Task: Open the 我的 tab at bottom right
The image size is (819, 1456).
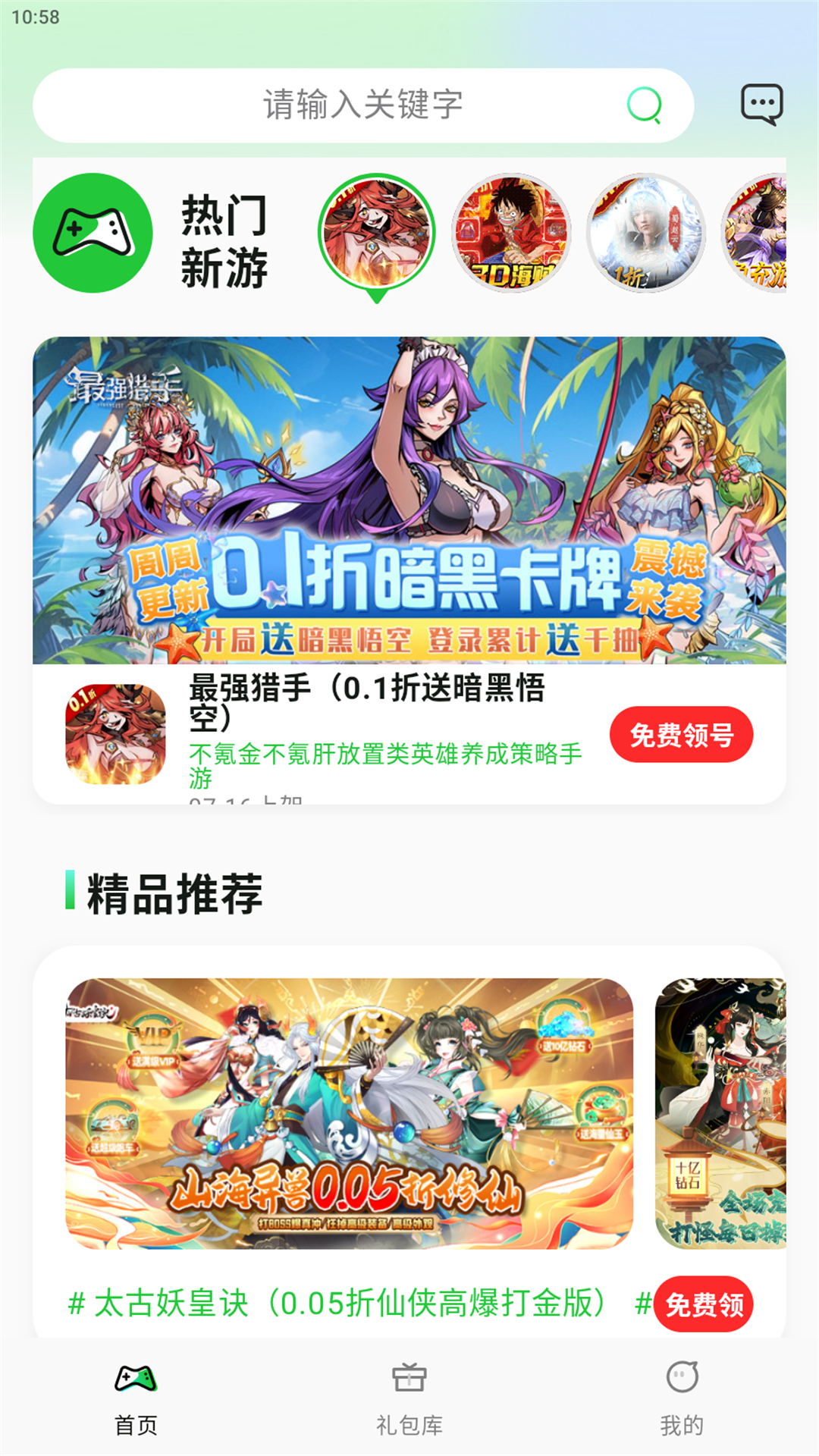Action: [681, 1409]
